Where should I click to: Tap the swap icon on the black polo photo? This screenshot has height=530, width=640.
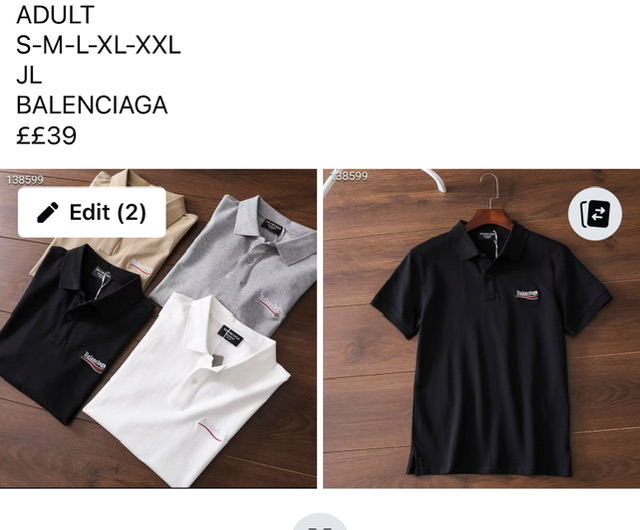click(595, 213)
